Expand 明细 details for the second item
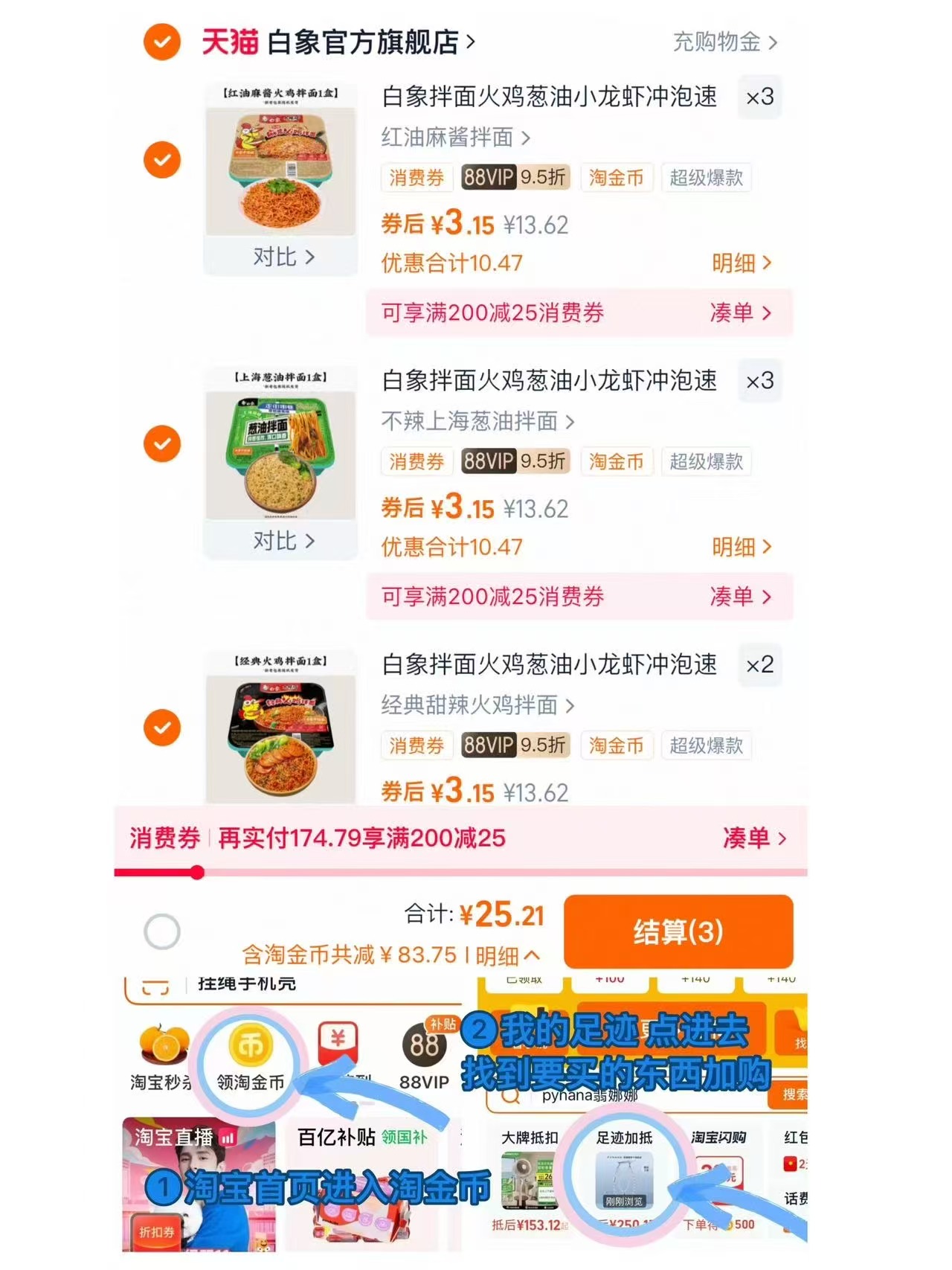Screen dimensions: 952x1270 [x=743, y=547]
